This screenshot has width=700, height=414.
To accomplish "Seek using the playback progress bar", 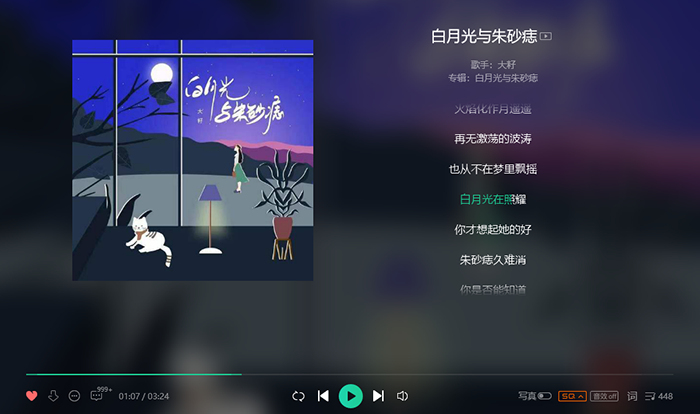I will (x=300, y=375).
